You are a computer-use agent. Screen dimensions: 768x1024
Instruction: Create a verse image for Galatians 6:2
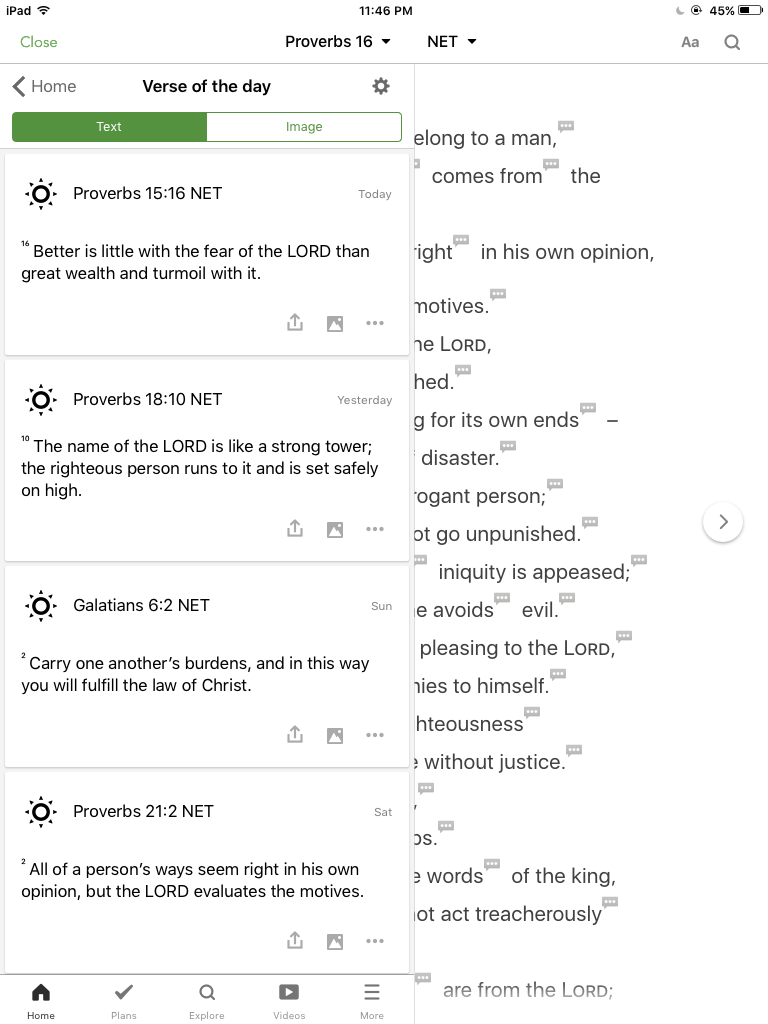(335, 735)
